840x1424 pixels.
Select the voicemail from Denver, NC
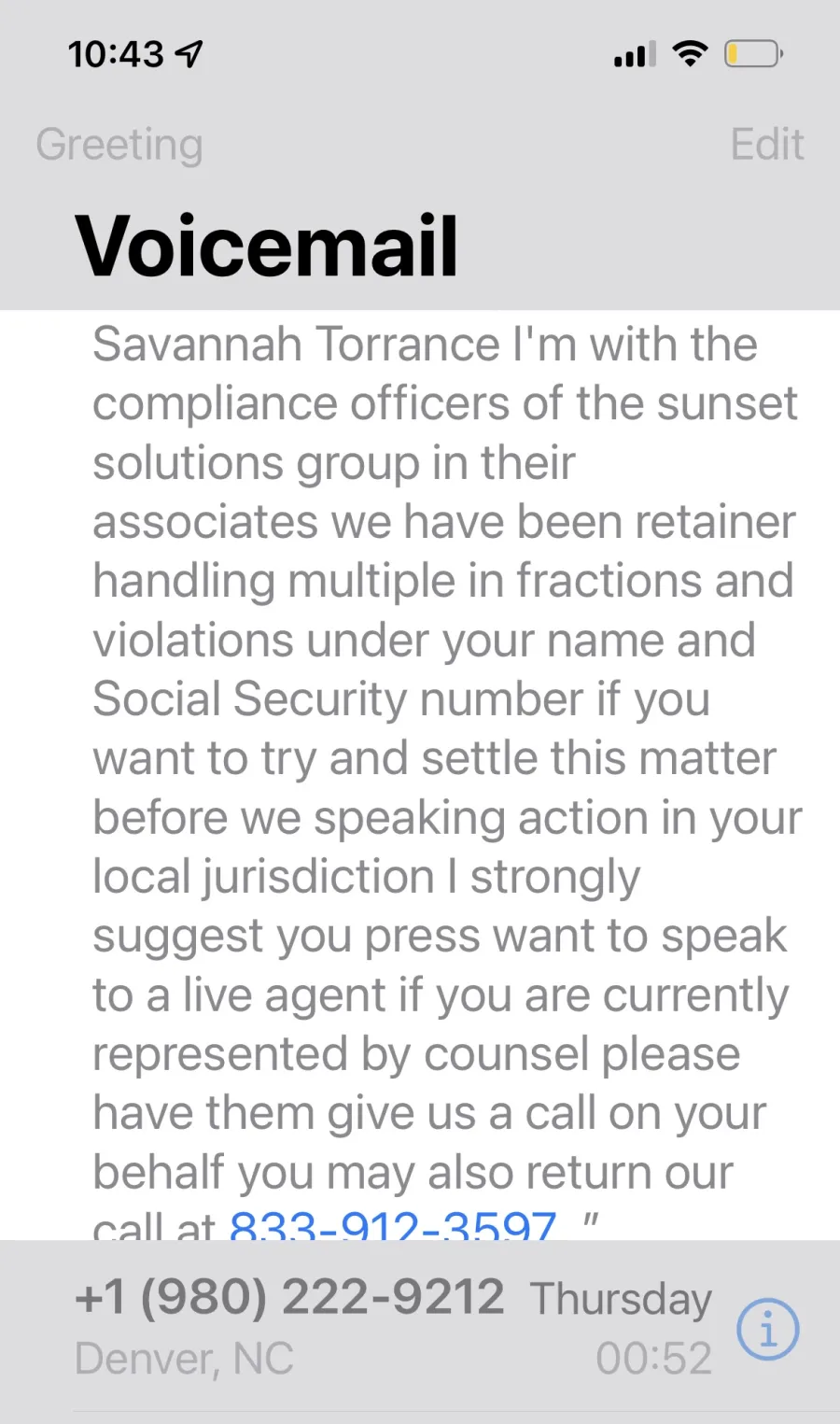click(392, 1327)
